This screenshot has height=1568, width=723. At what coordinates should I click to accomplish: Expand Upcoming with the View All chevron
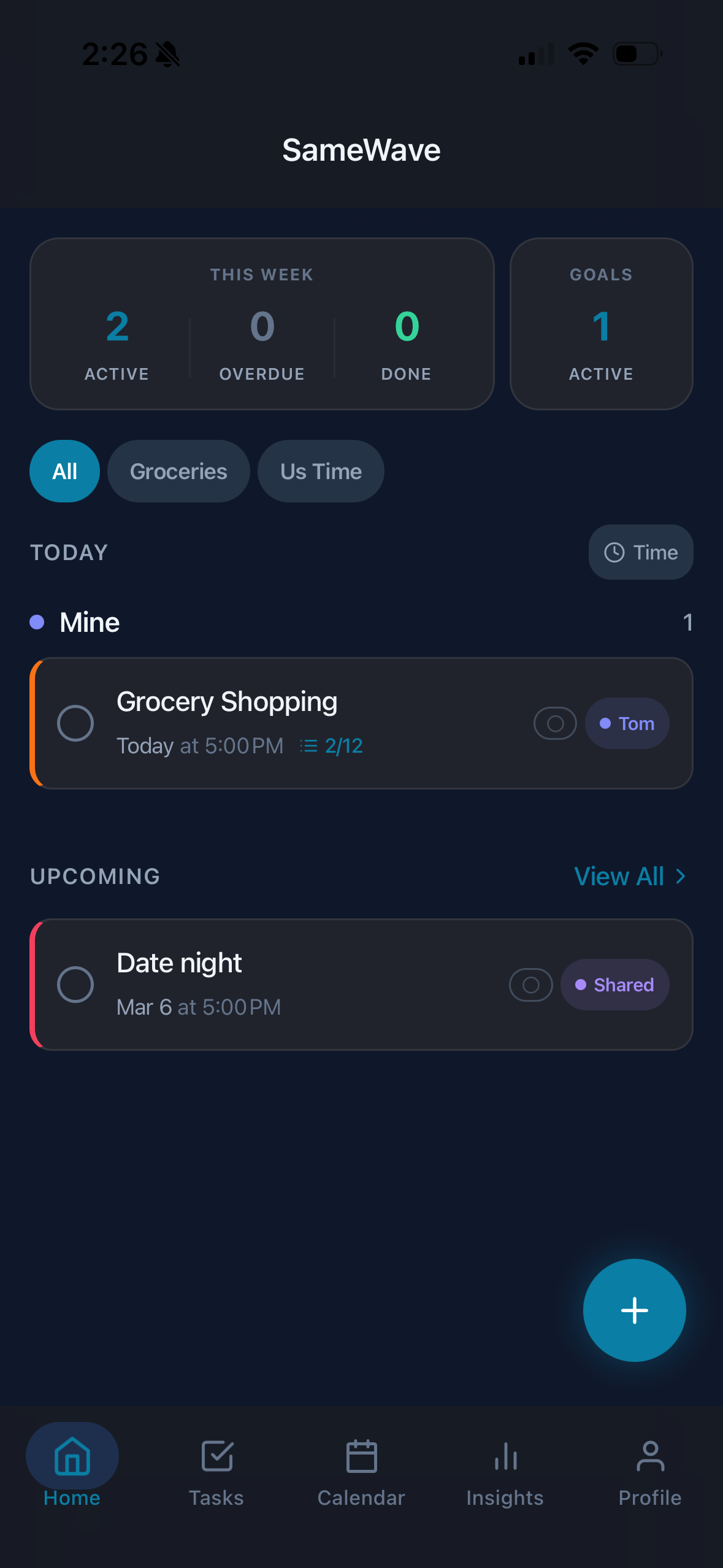tap(678, 876)
